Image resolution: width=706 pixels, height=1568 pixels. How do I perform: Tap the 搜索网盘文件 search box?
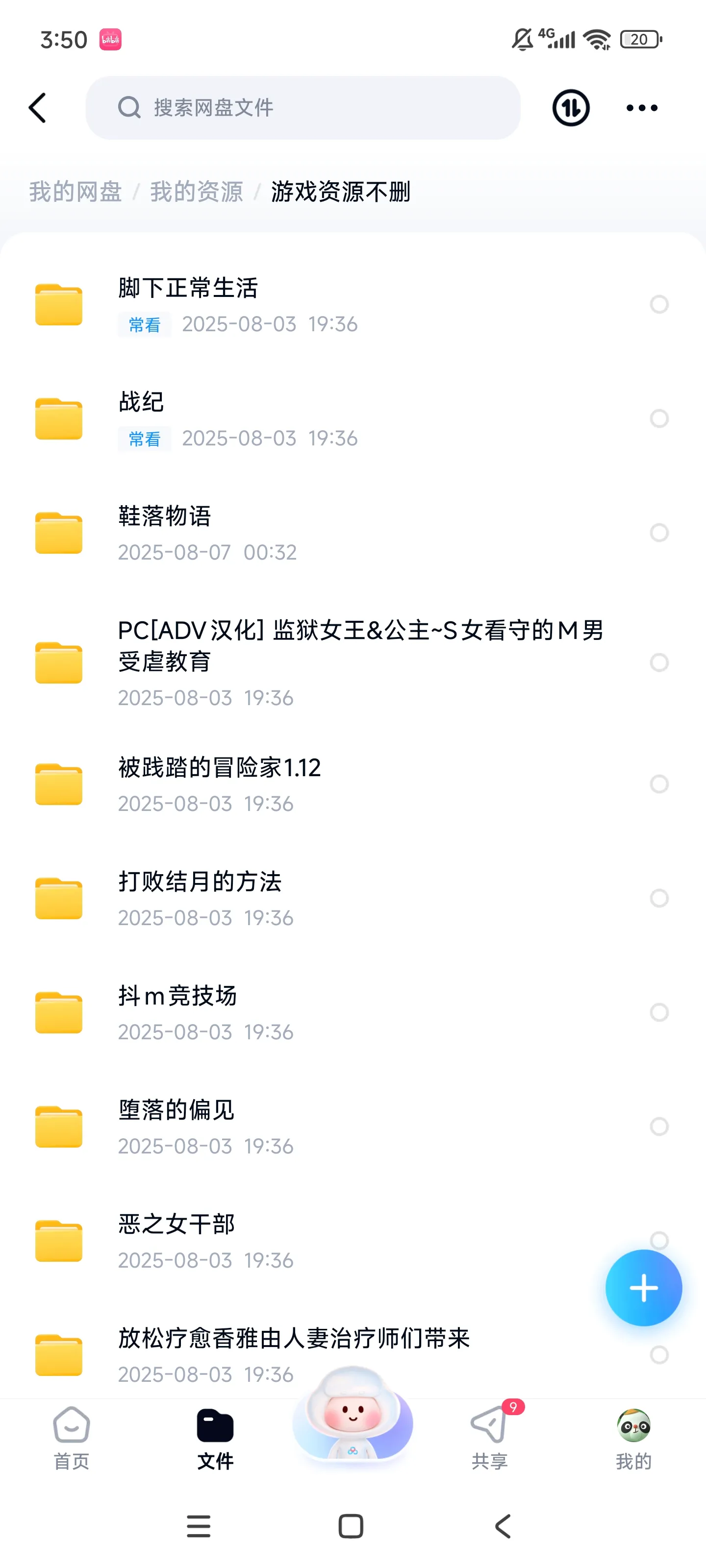click(x=303, y=108)
